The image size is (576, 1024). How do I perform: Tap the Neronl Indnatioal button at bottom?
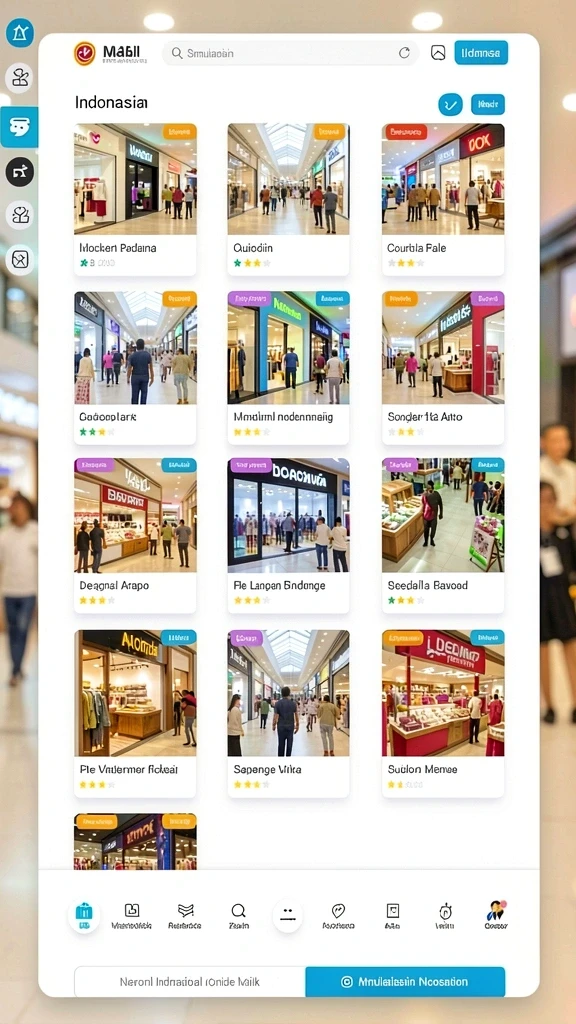click(189, 982)
